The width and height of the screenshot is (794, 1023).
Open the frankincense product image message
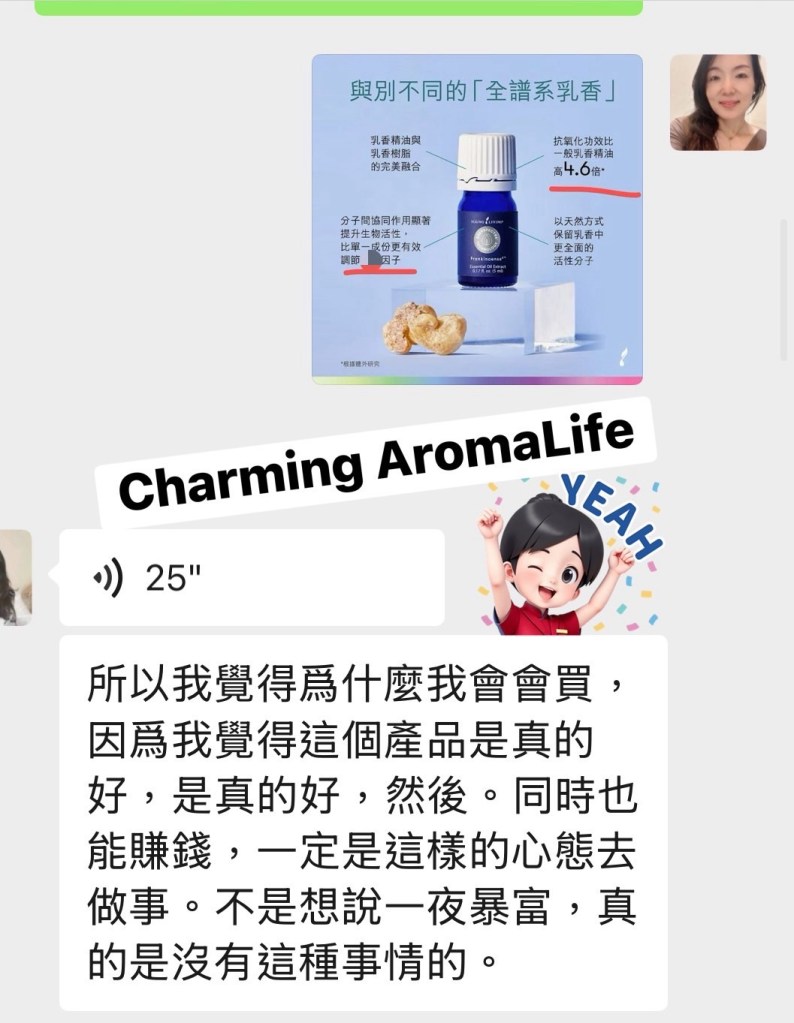pyautogui.click(x=477, y=219)
